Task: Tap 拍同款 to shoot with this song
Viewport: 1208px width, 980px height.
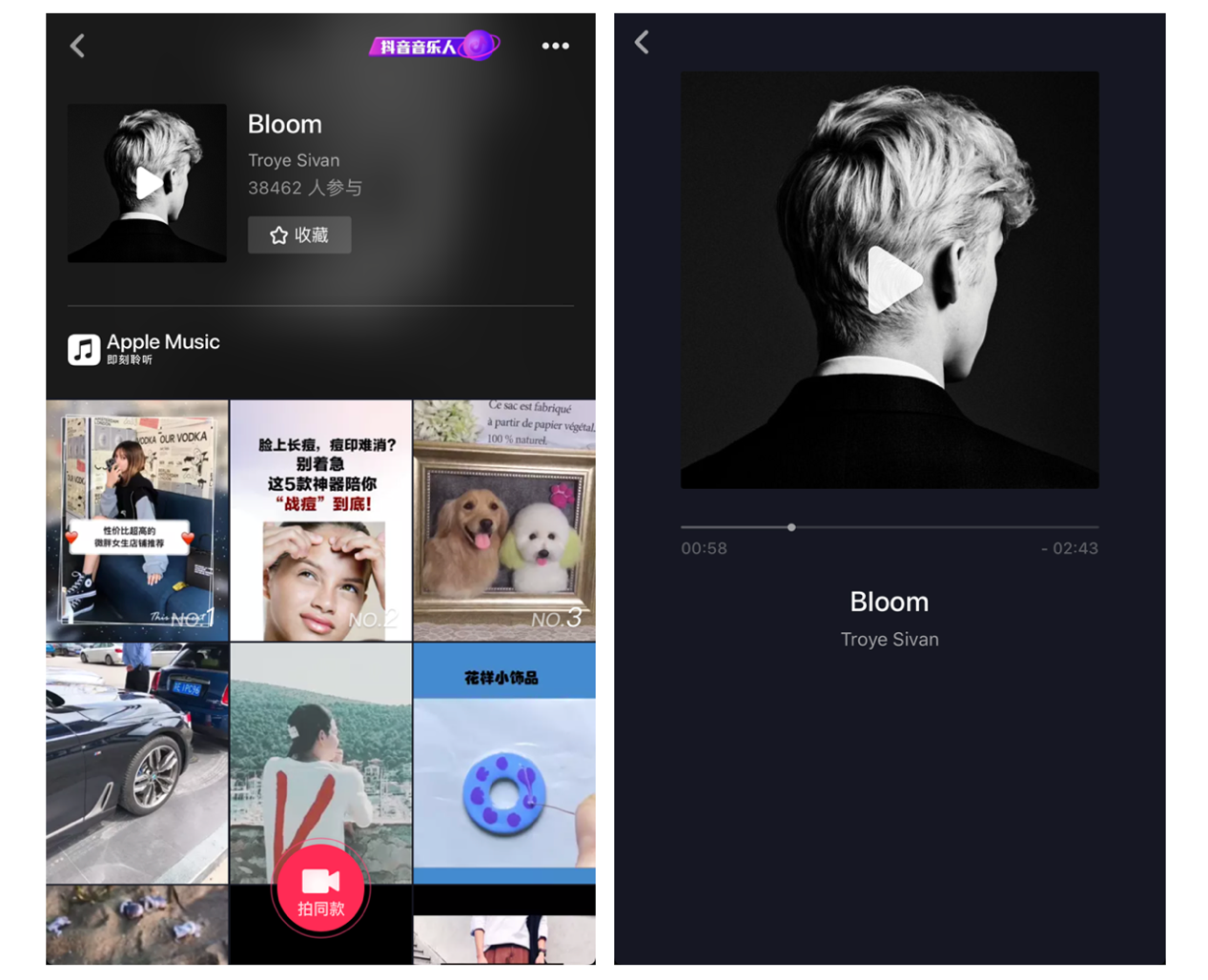Action: pos(320,890)
